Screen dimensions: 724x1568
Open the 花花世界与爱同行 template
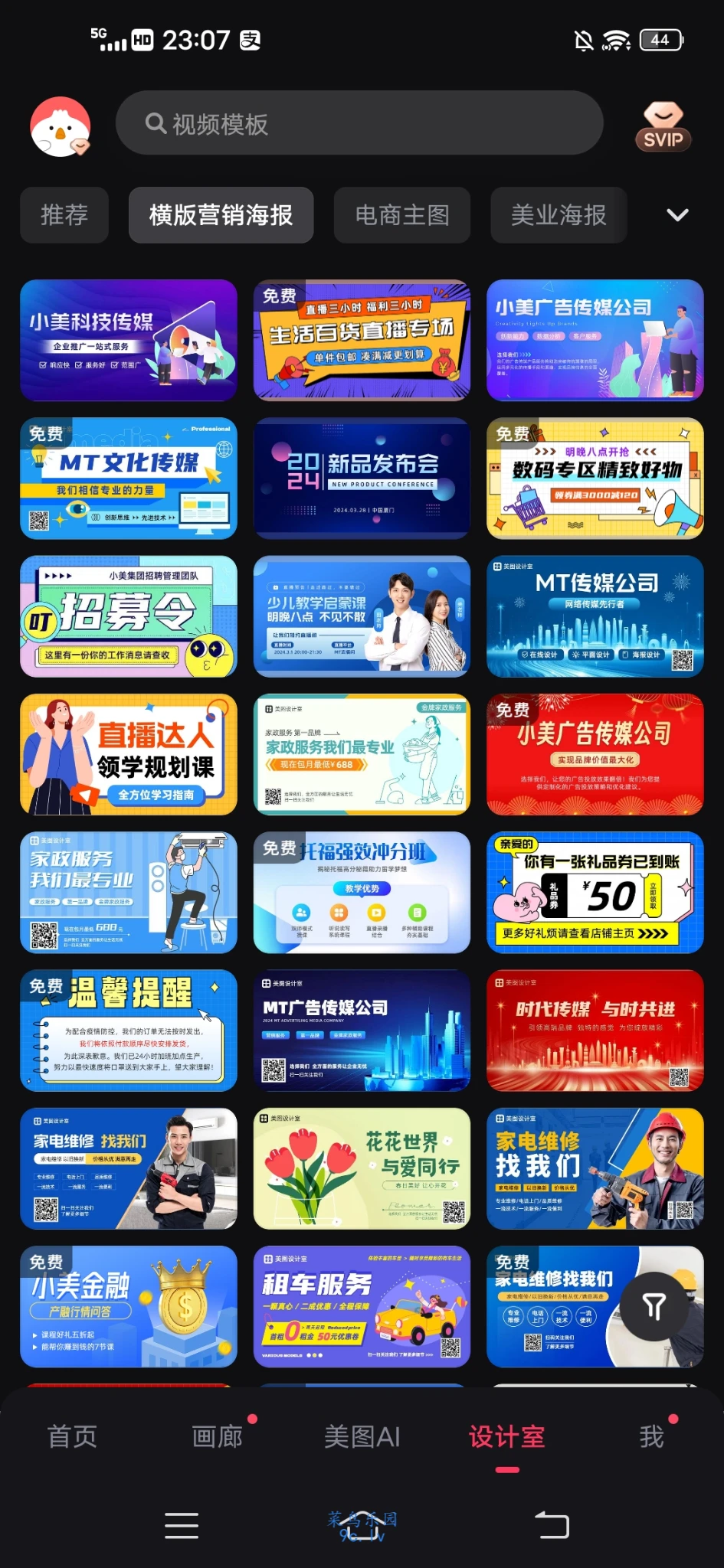pyautogui.click(x=362, y=1168)
